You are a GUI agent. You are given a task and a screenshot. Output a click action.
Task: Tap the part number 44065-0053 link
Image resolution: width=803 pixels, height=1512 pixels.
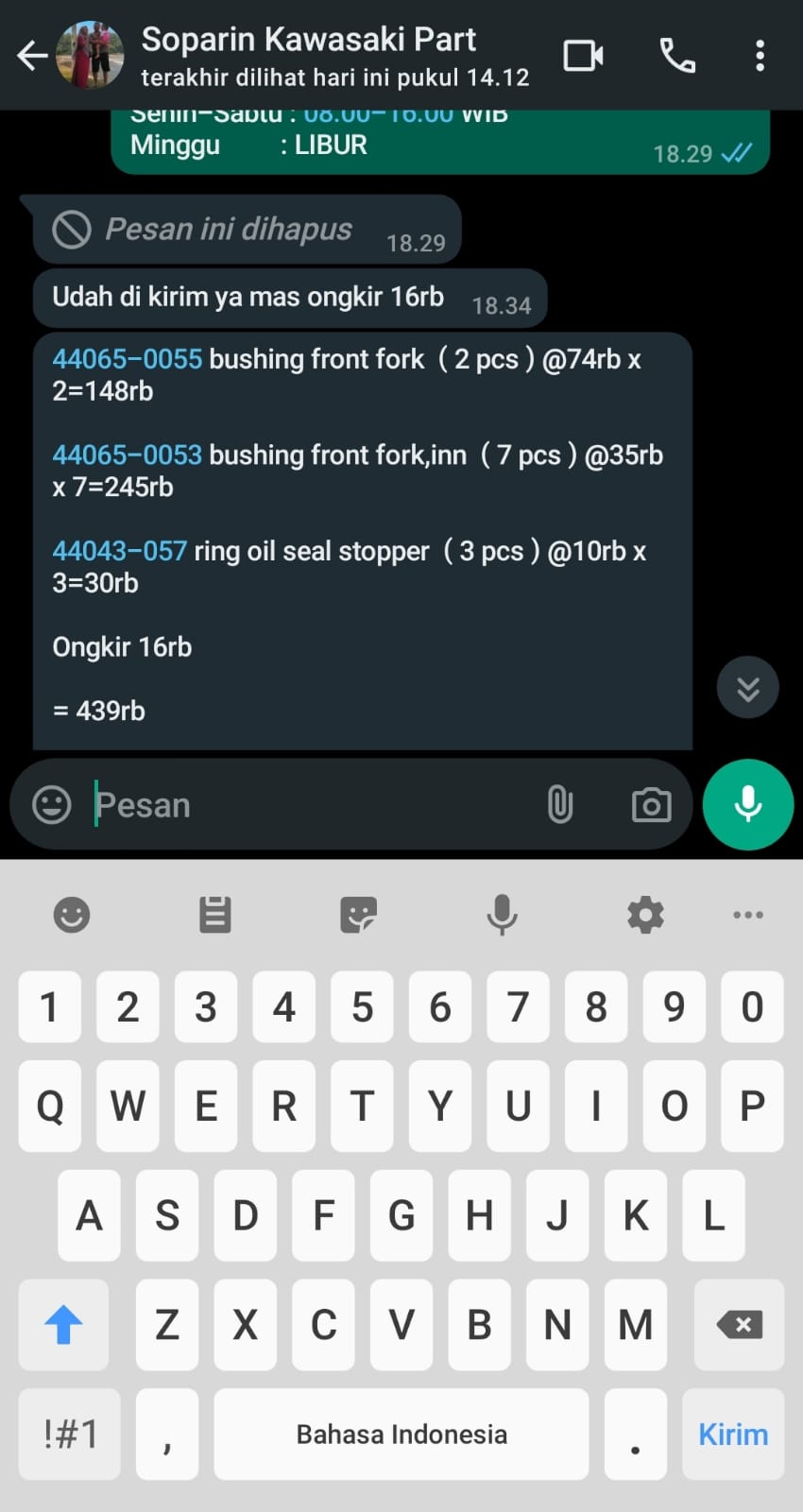128,455
